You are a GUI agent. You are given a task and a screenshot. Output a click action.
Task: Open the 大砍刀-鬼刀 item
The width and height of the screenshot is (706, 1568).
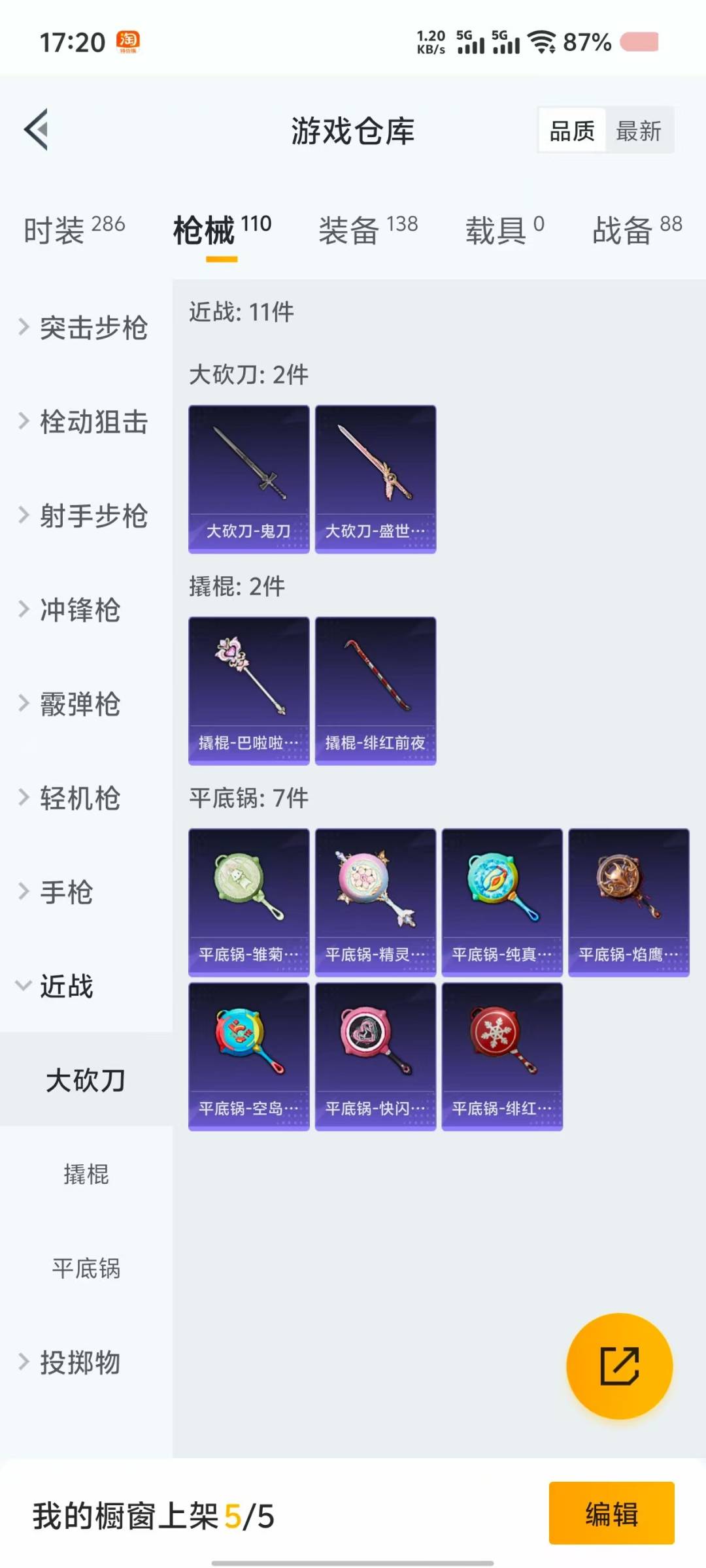[249, 479]
